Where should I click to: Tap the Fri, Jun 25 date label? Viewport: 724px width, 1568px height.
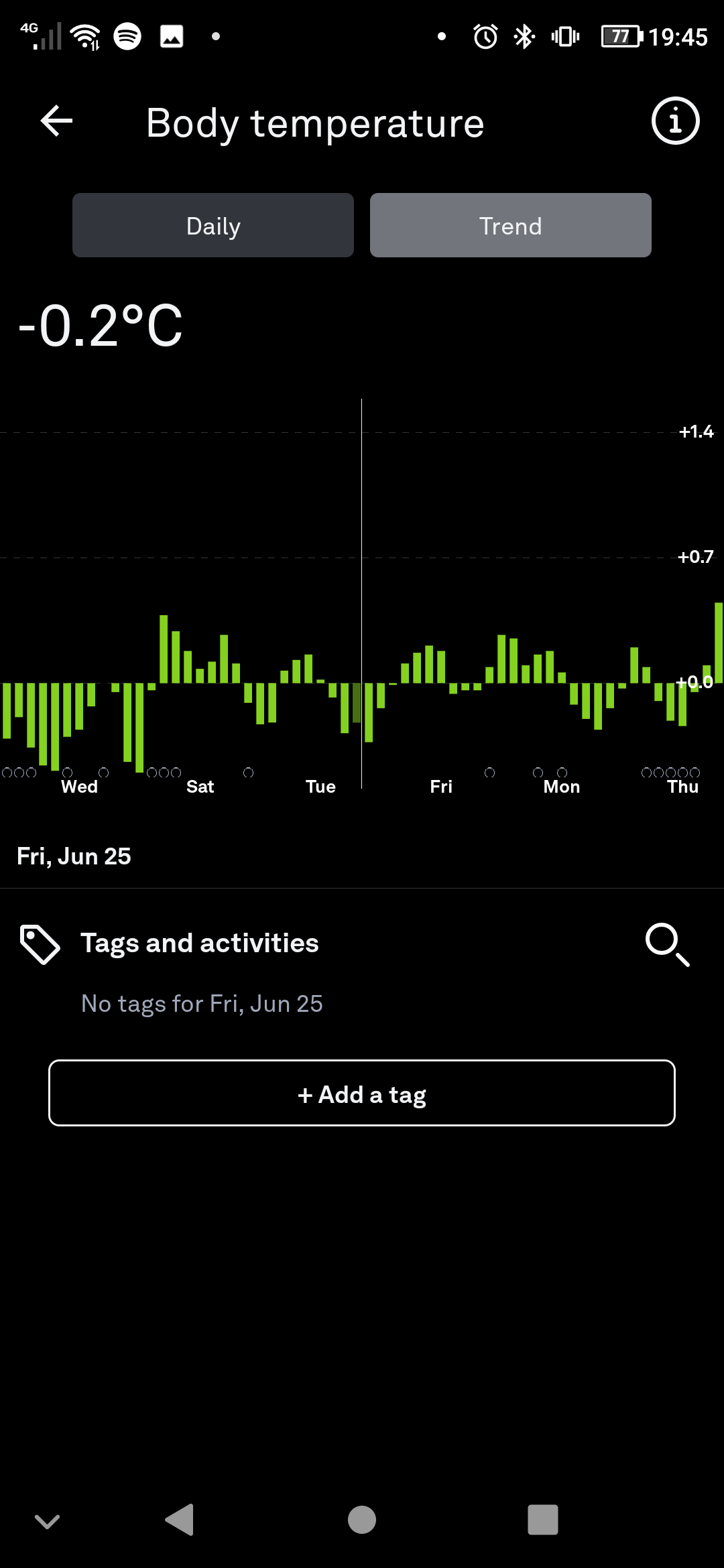pyautogui.click(x=74, y=856)
